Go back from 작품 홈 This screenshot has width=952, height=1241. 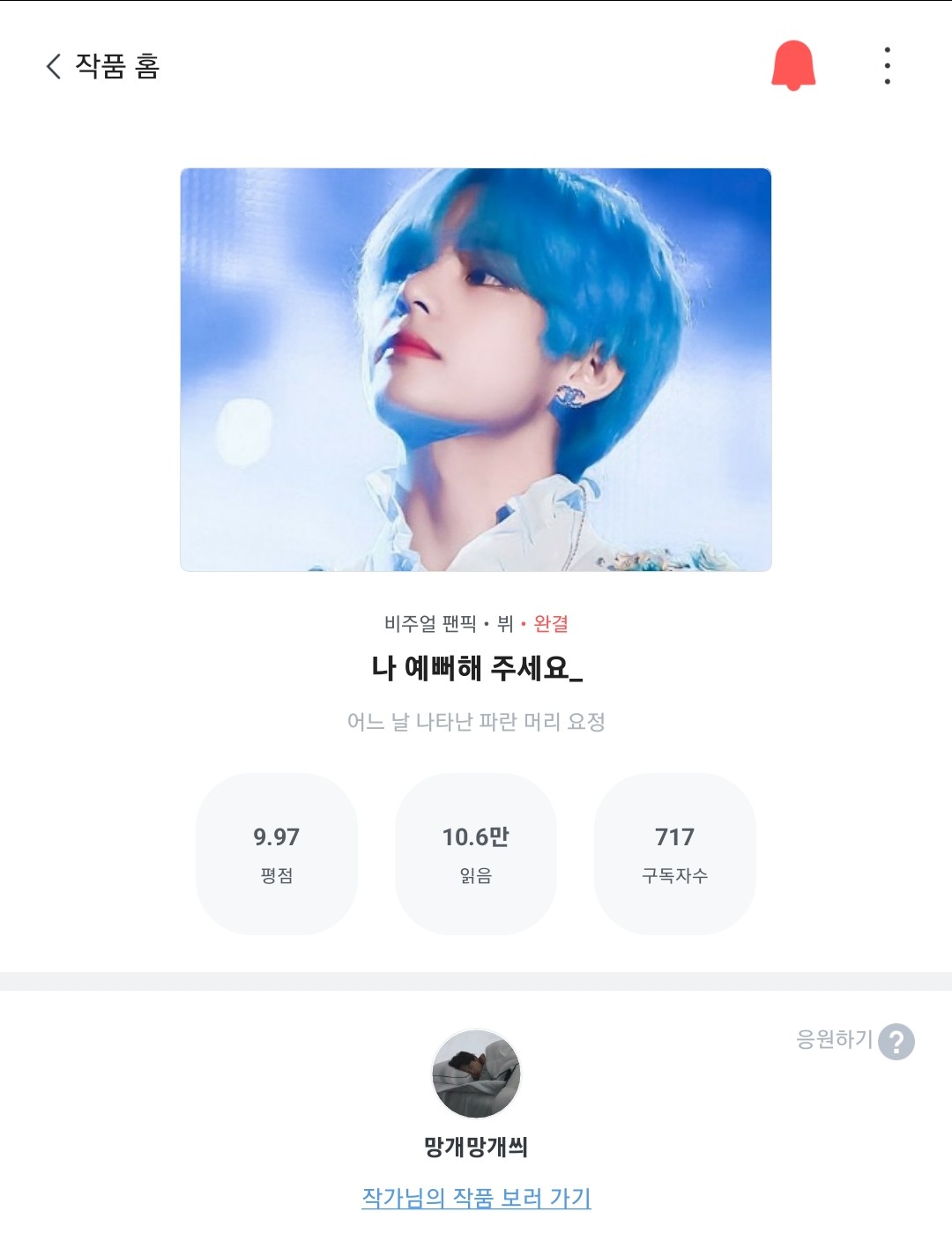(x=54, y=66)
